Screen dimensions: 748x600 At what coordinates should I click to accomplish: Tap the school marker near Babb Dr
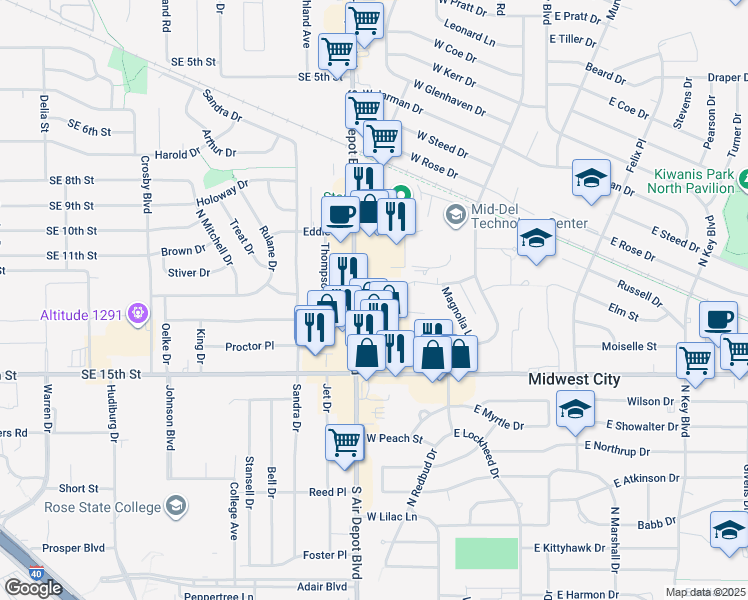point(729,530)
